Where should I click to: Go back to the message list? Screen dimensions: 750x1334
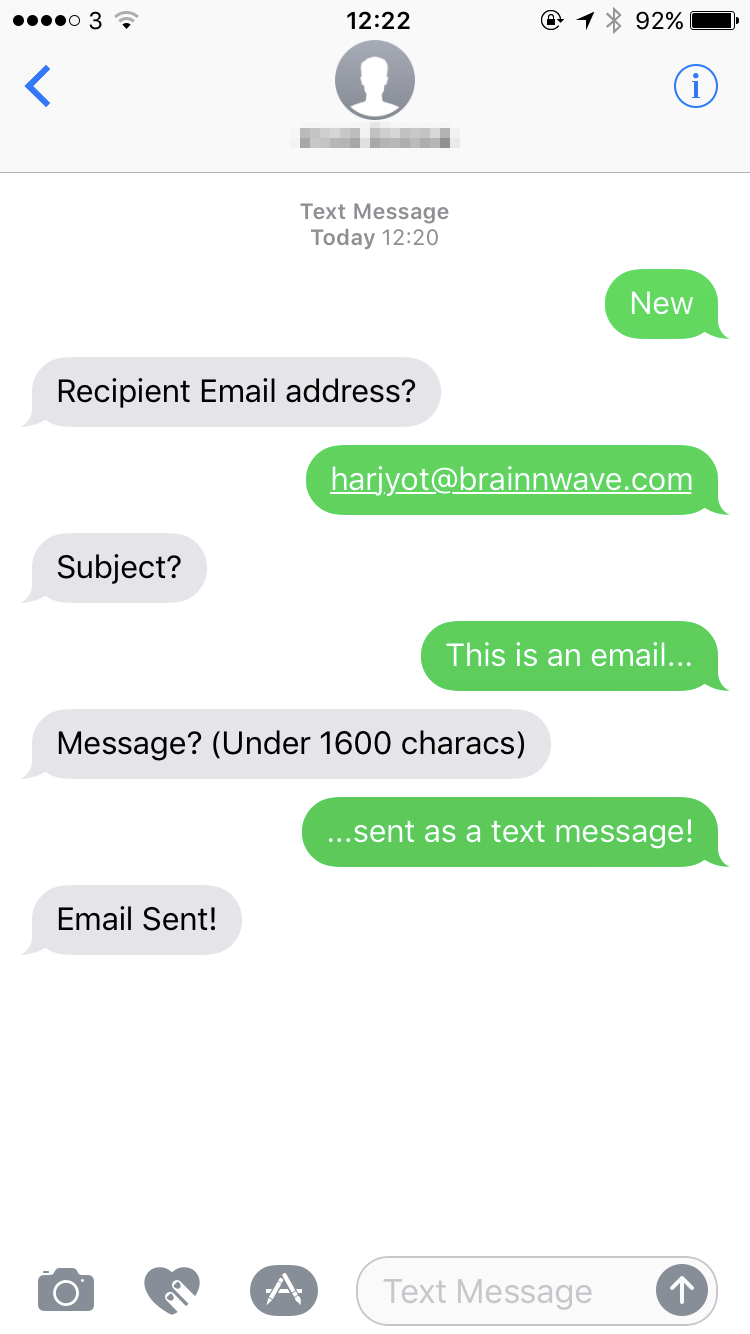tap(38, 87)
